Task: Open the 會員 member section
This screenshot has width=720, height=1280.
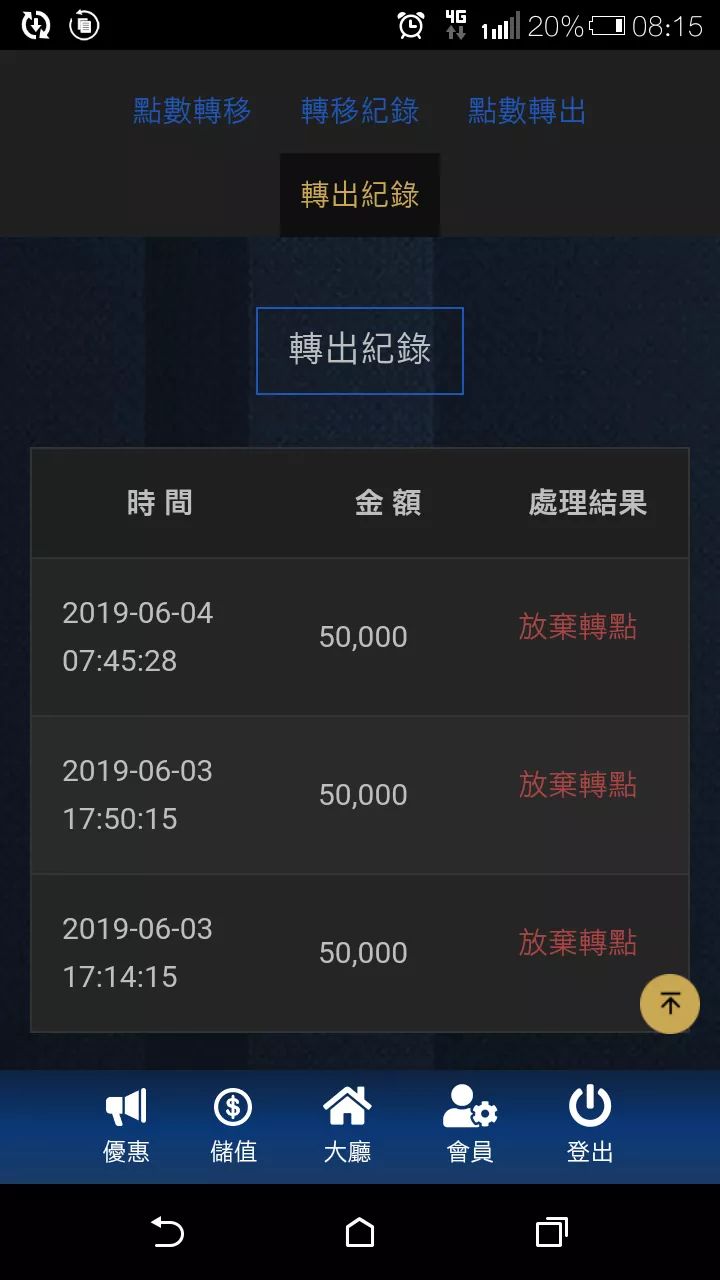Action: (x=469, y=1127)
